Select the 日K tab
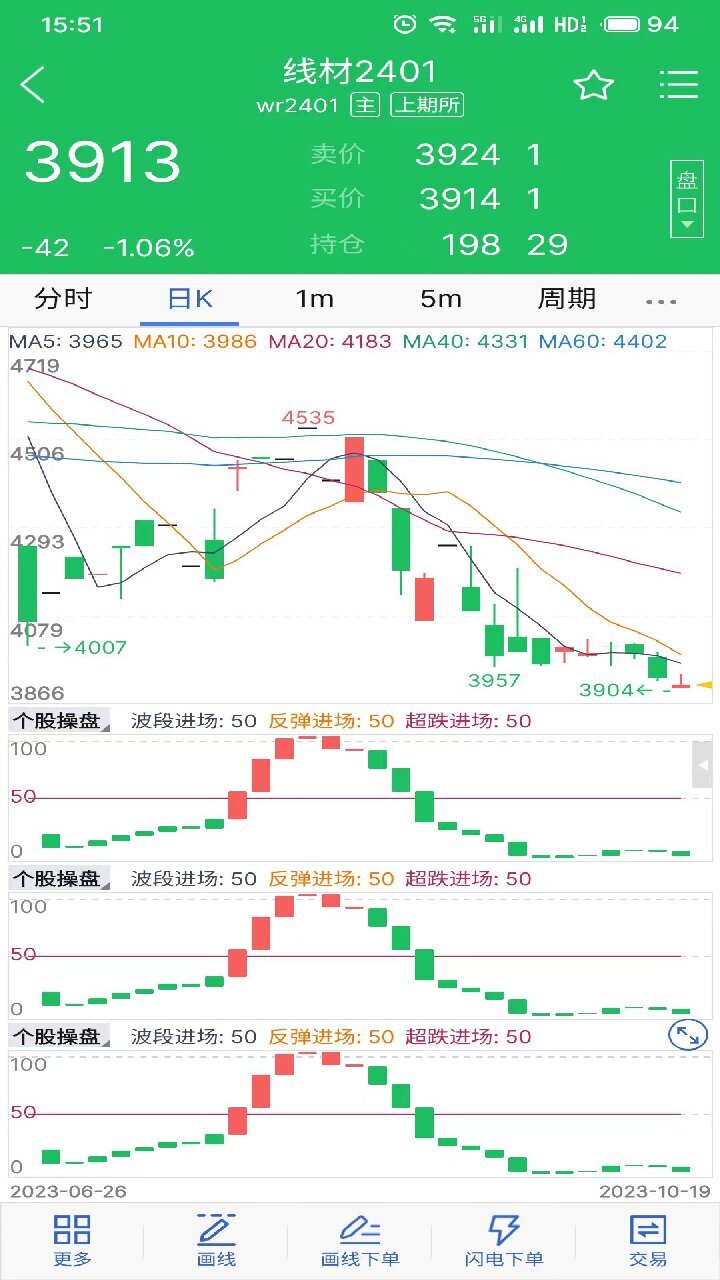This screenshot has height=1280, width=720. click(x=190, y=298)
